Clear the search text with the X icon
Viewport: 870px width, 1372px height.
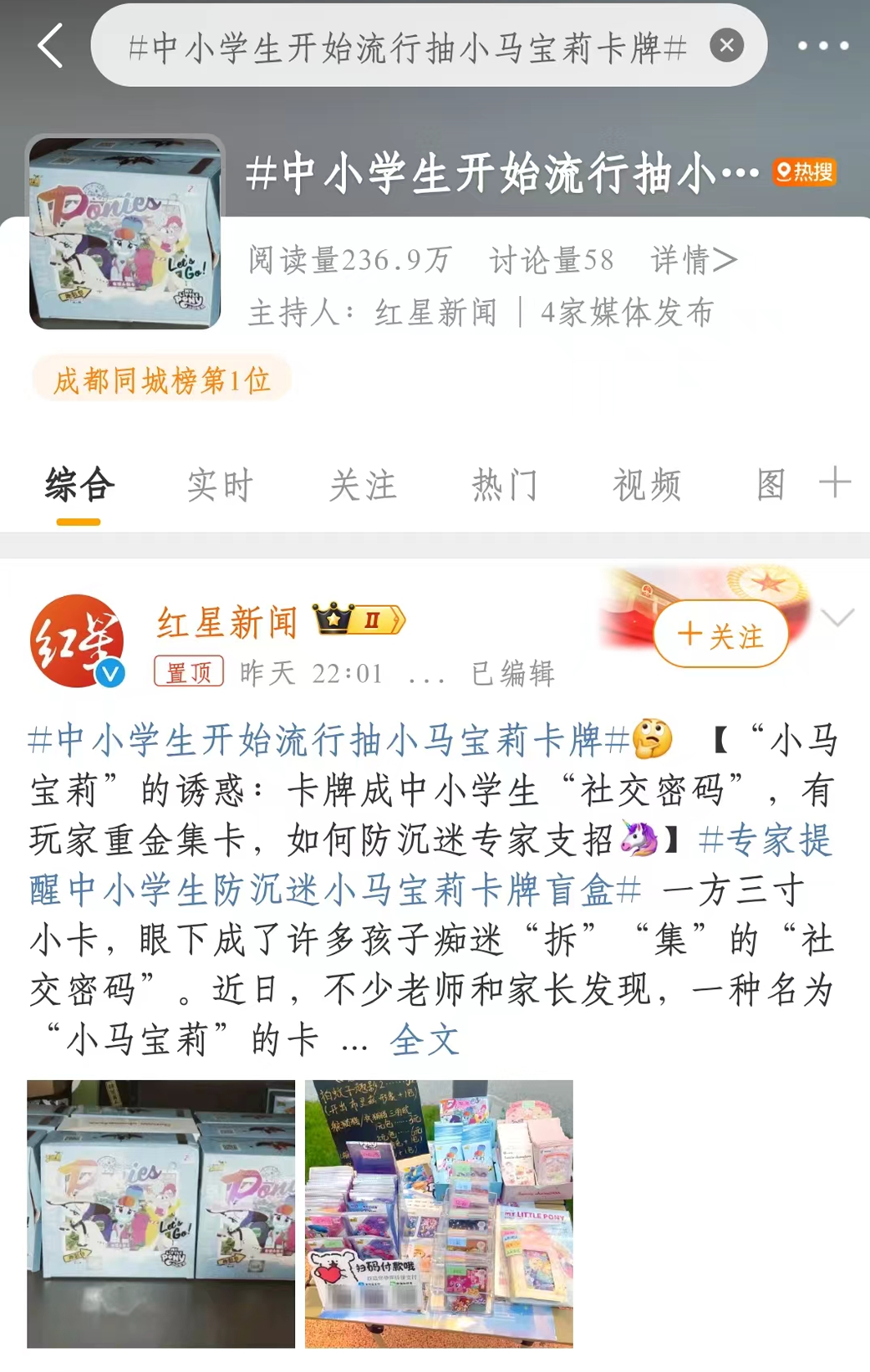click(726, 45)
